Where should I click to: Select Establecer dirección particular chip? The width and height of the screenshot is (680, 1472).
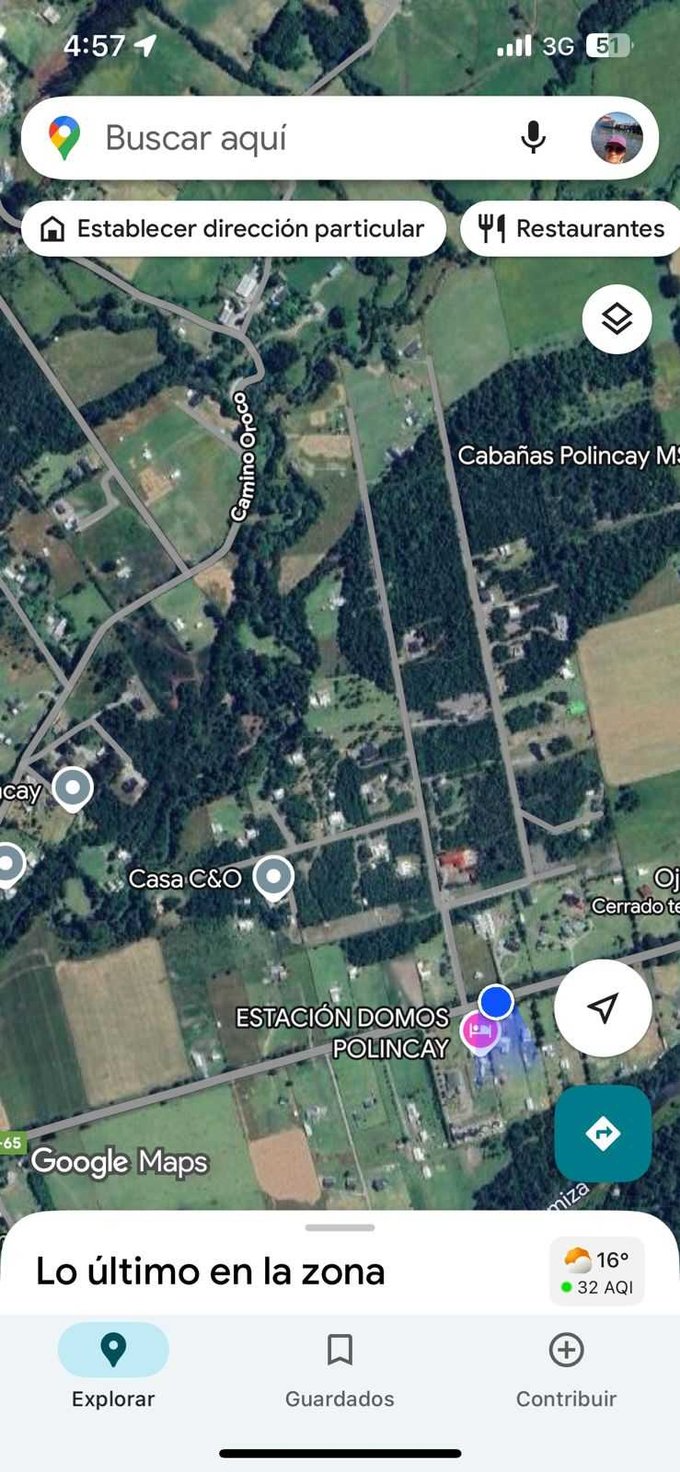(233, 229)
